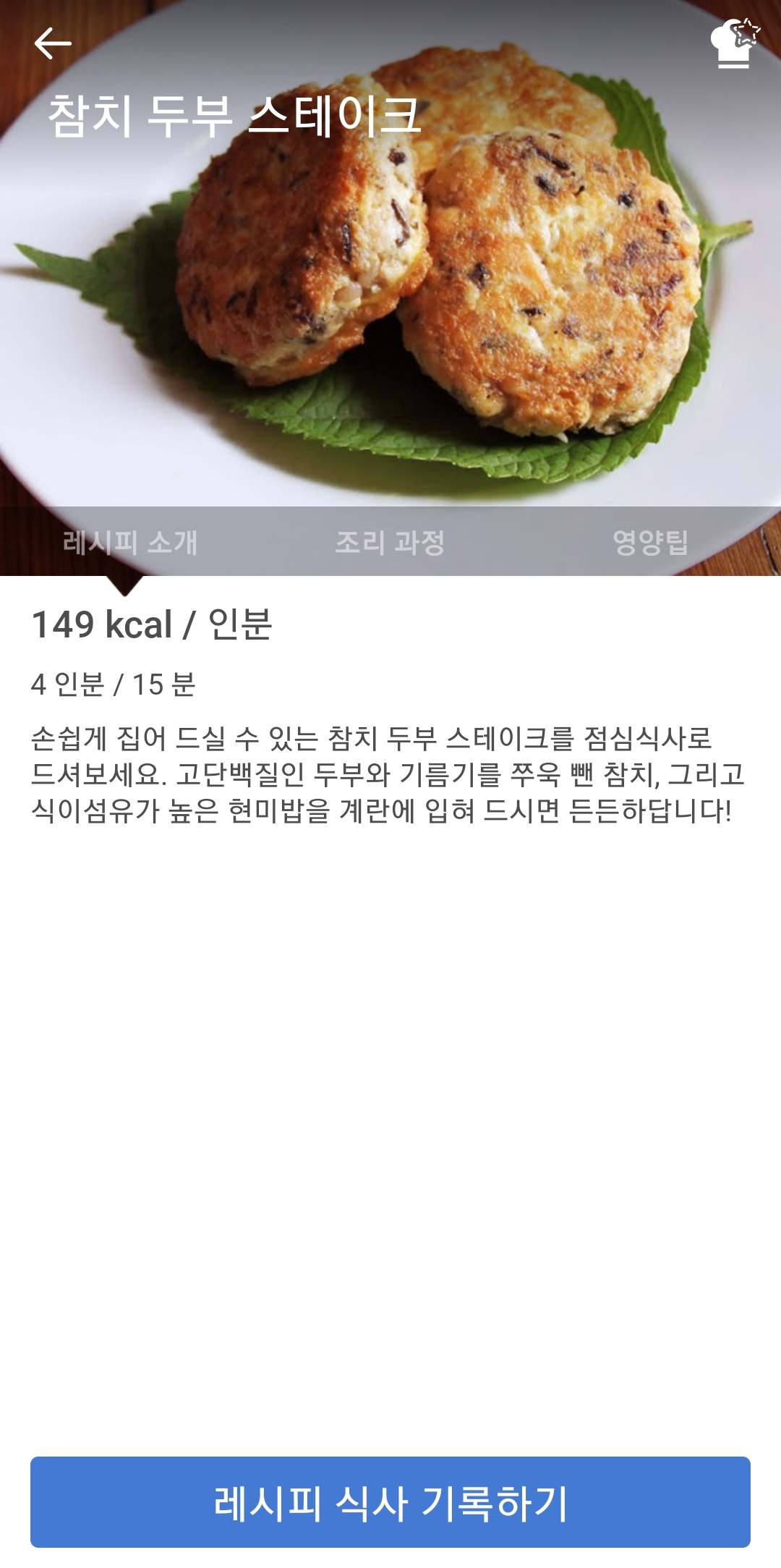Save recipe with the chef hat star icon

734,43
